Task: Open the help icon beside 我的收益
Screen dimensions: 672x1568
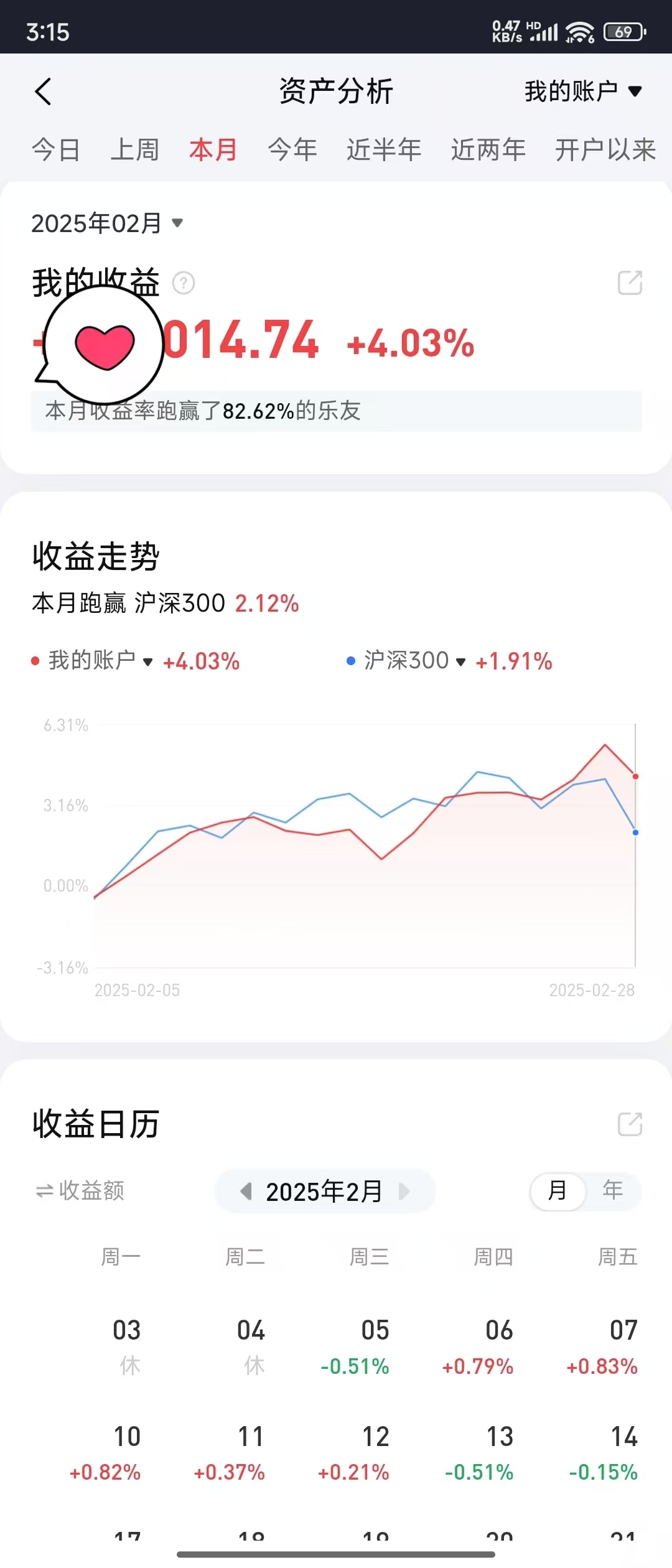Action: click(184, 283)
